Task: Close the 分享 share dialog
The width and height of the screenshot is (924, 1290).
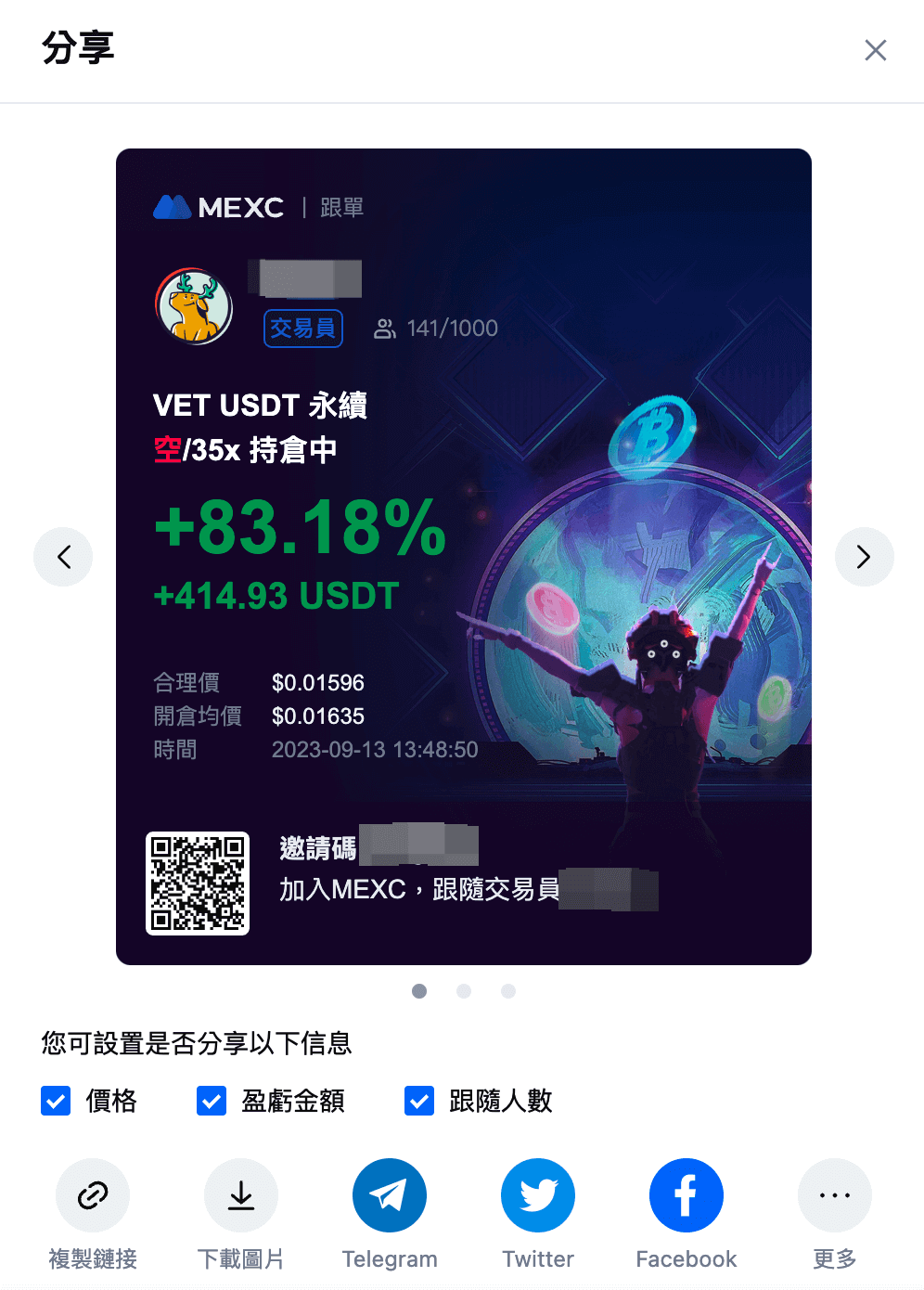Action: click(x=875, y=50)
